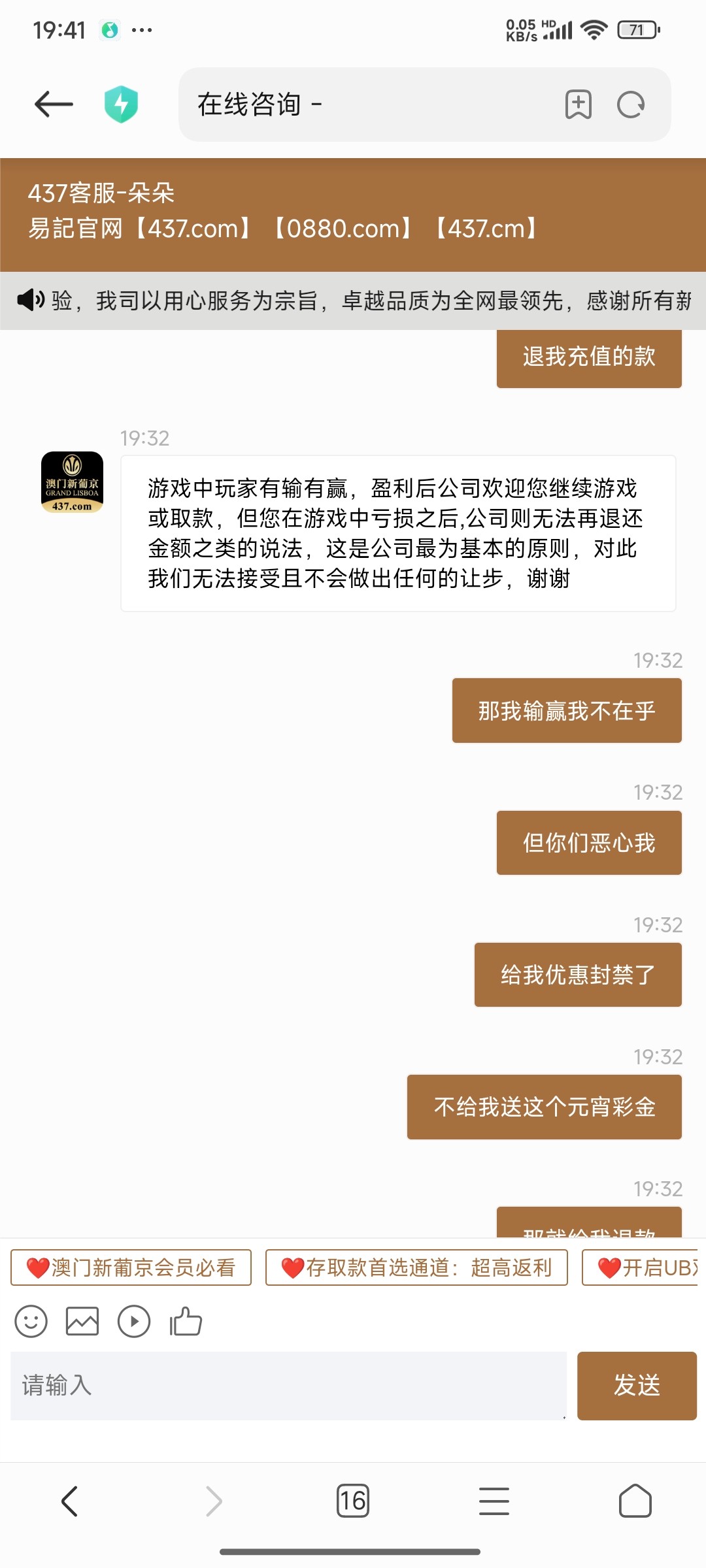Open the 16 tabs switcher
Image resolution: width=706 pixels, height=1568 pixels.
click(x=352, y=1501)
